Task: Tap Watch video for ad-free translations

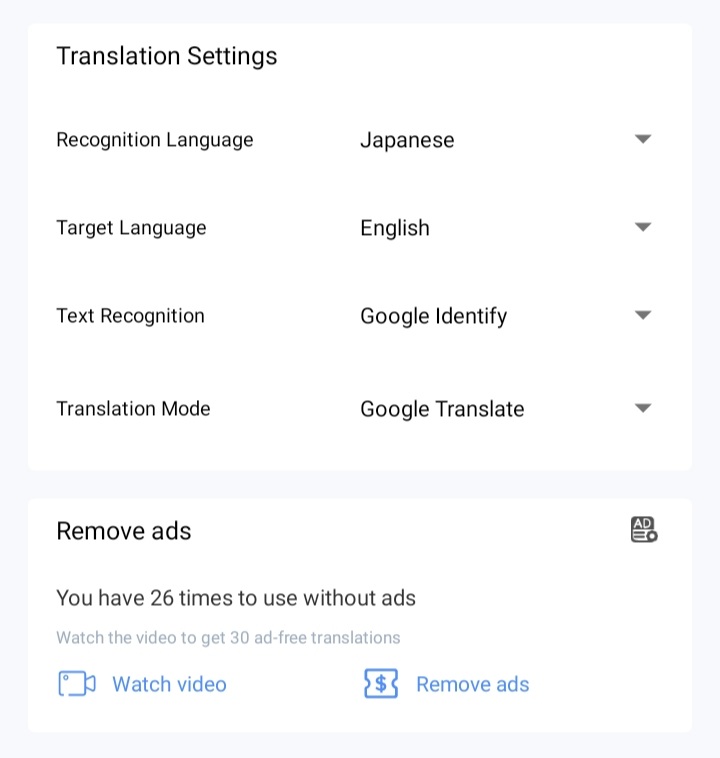Action: (143, 684)
